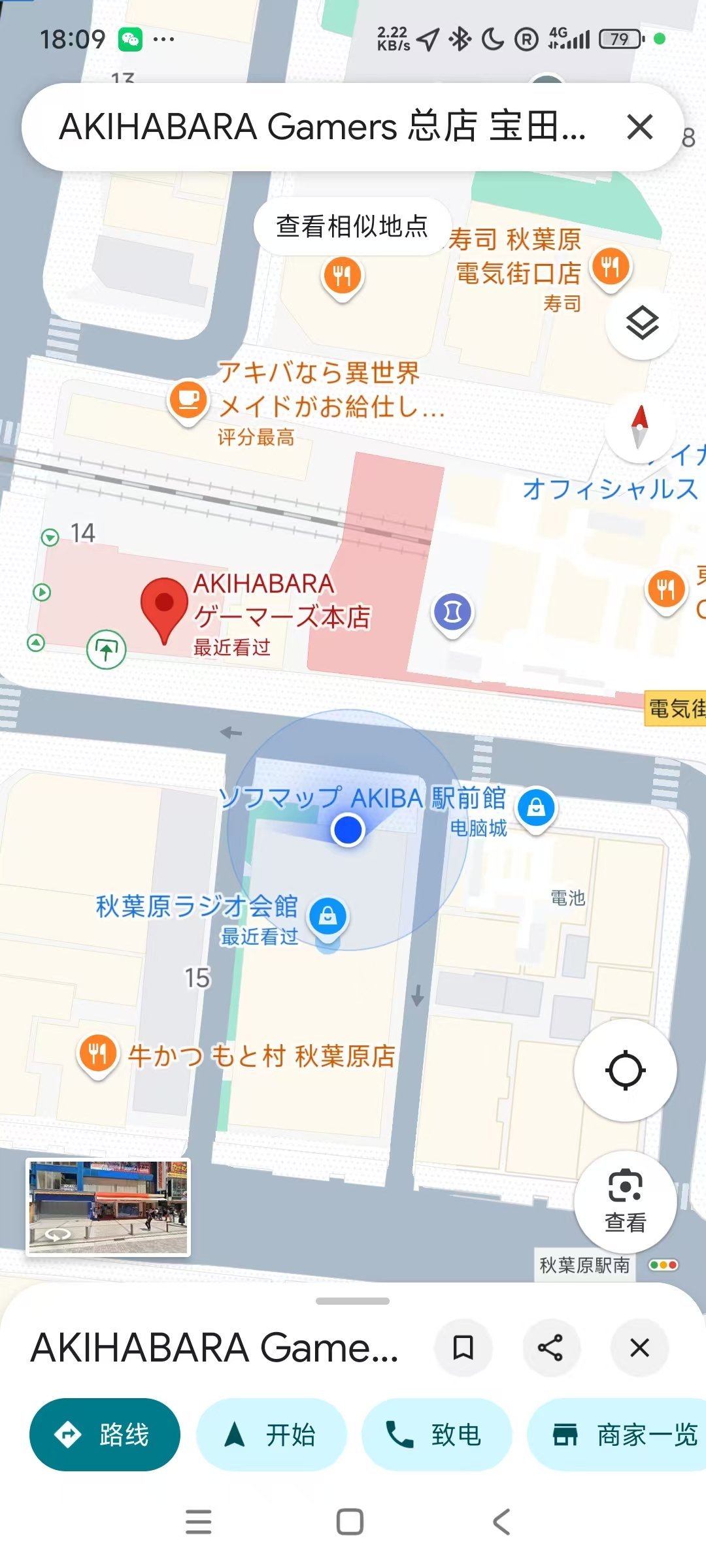
Task: Select the 牛かつ もと村 秋葉原店 restaurant pin
Action: click(x=97, y=1054)
